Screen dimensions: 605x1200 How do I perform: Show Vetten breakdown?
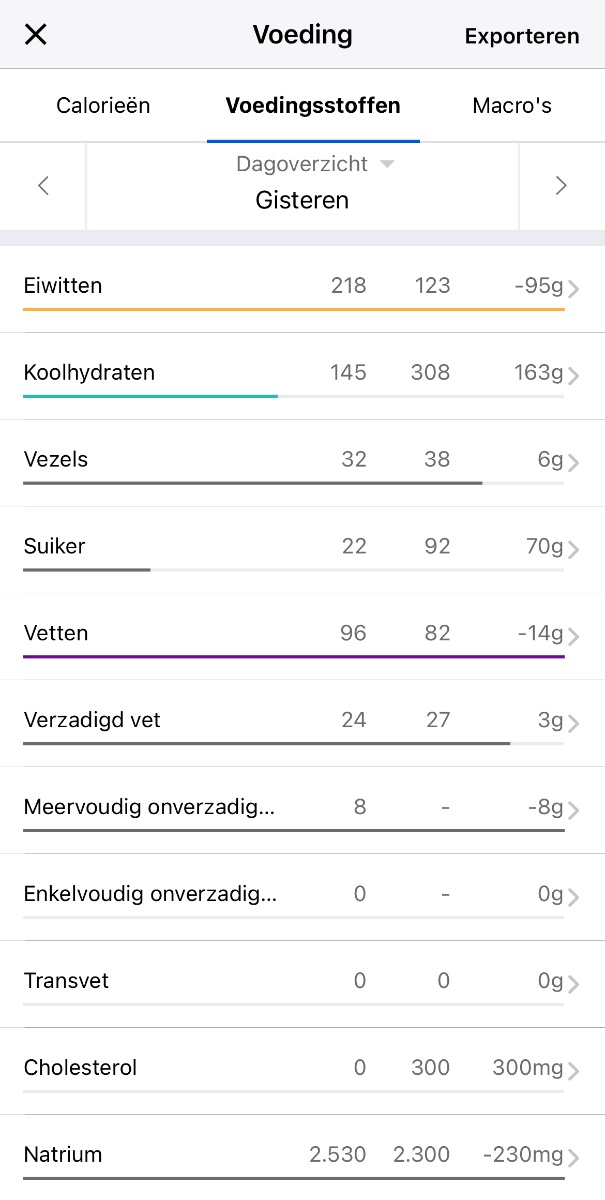(x=302, y=636)
